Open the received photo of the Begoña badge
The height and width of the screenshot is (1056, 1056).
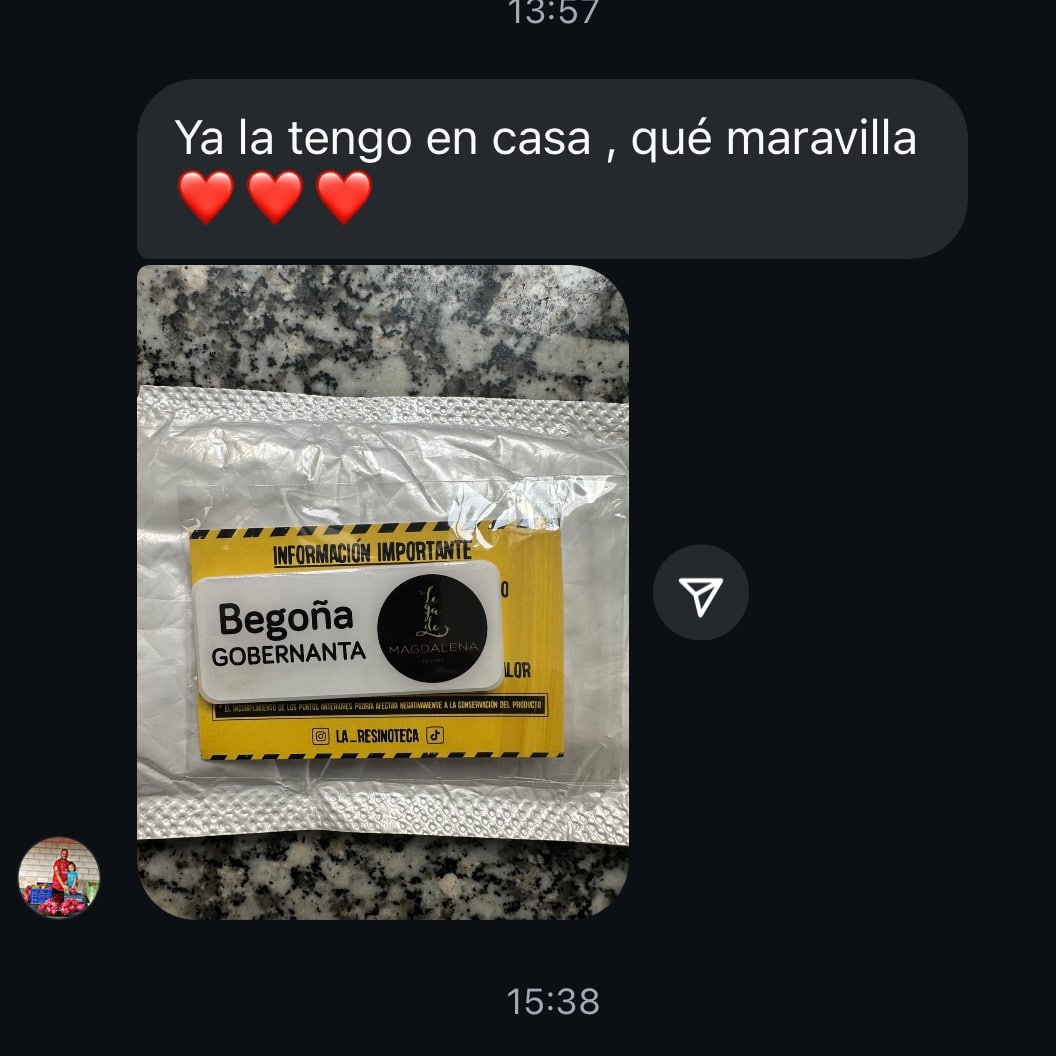[382, 592]
